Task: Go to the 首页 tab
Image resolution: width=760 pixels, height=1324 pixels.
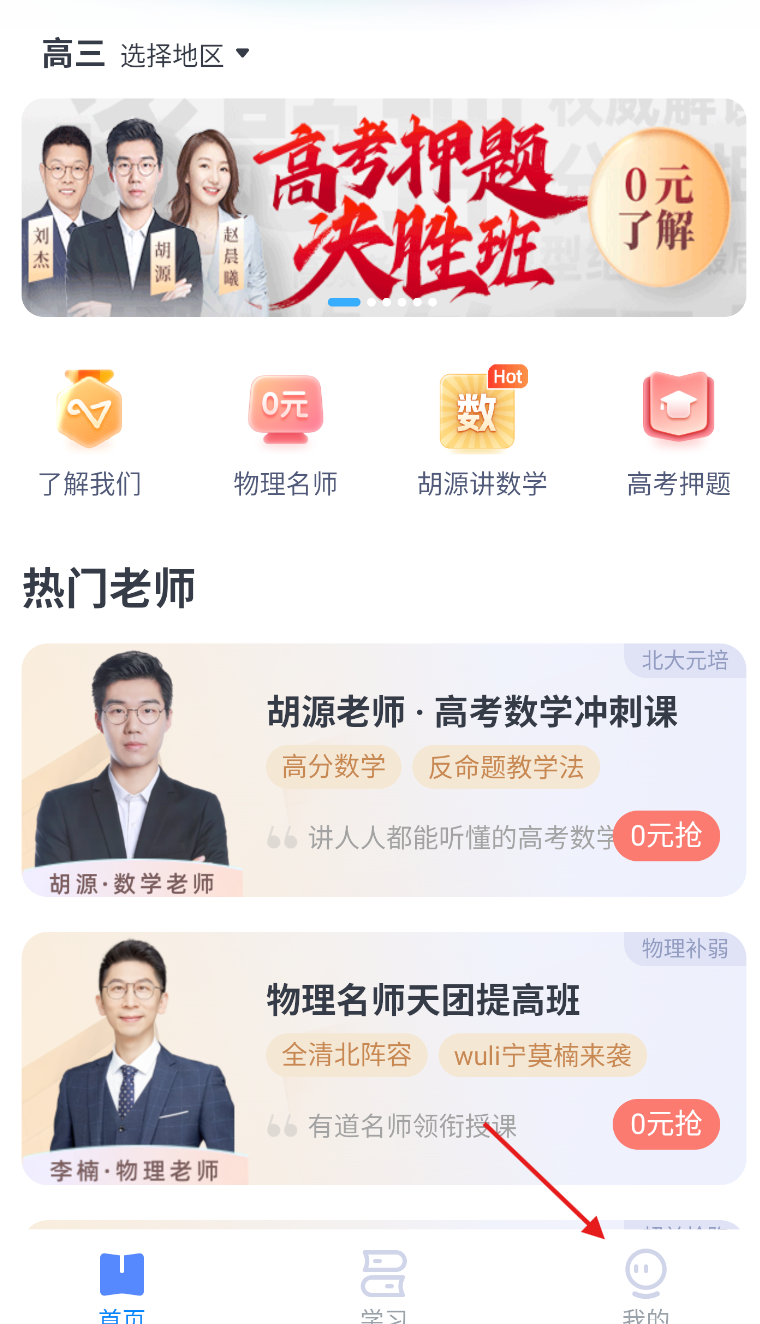Action: (122, 1286)
